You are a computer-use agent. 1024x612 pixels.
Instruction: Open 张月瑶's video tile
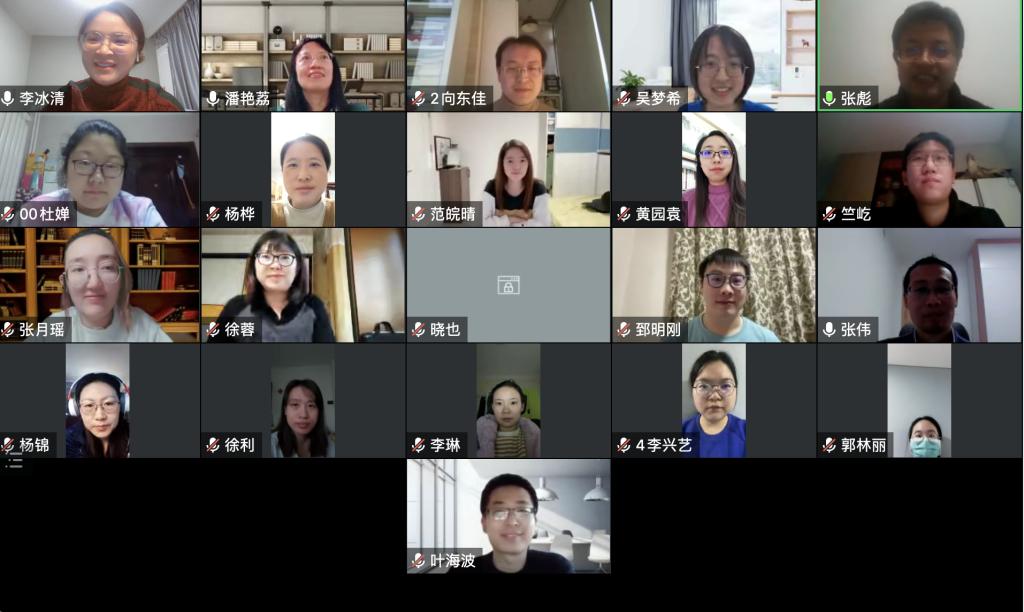[100, 285]
